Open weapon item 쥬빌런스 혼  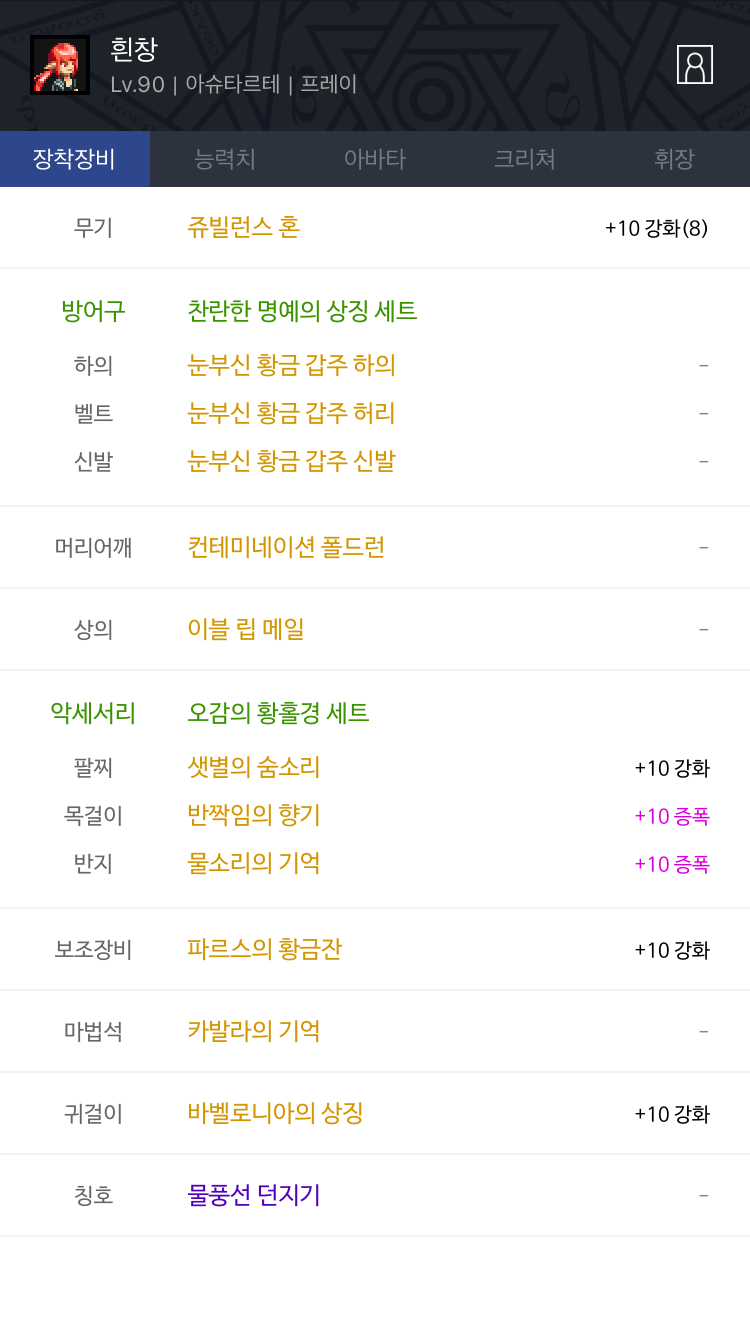coord(244,227)
